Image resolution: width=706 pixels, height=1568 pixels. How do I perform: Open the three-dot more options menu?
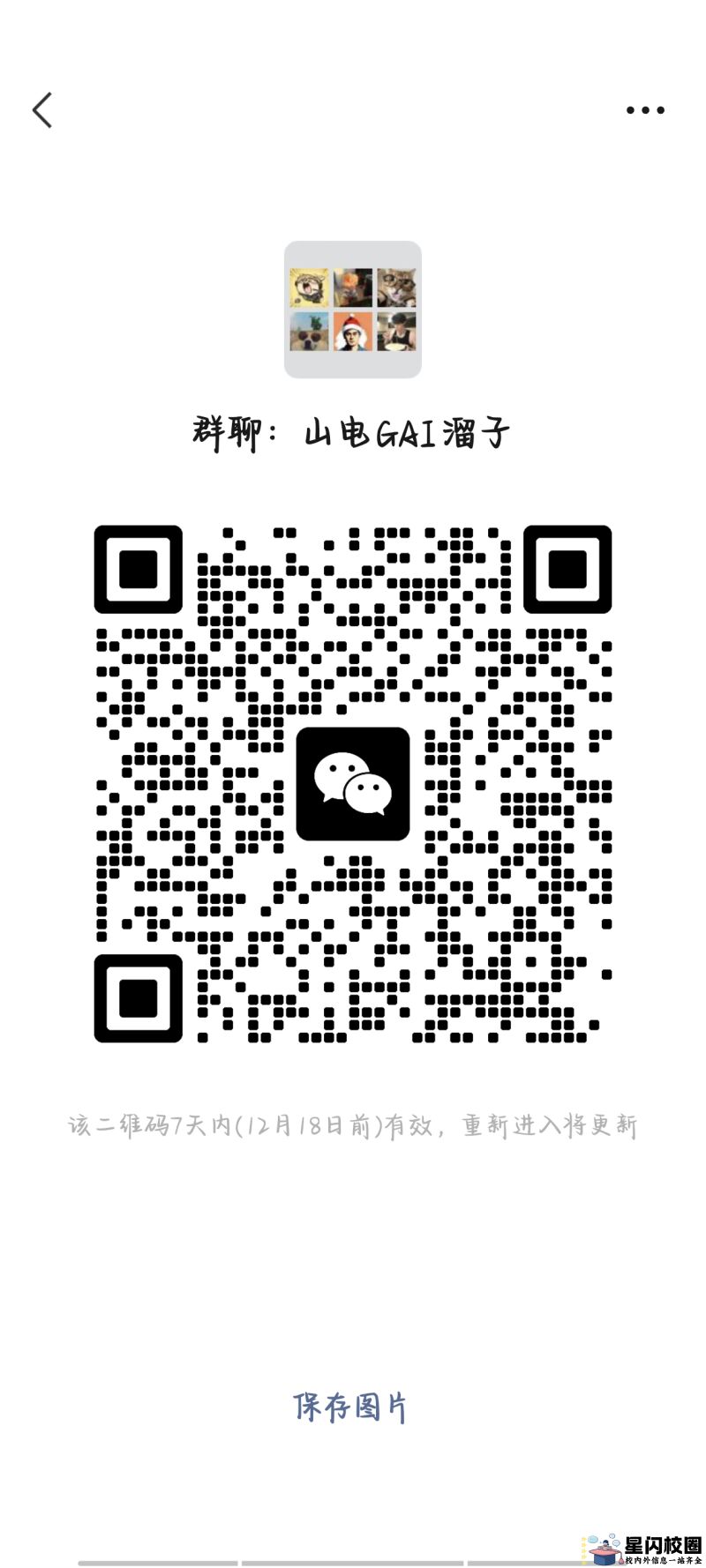tap(645, 110)
